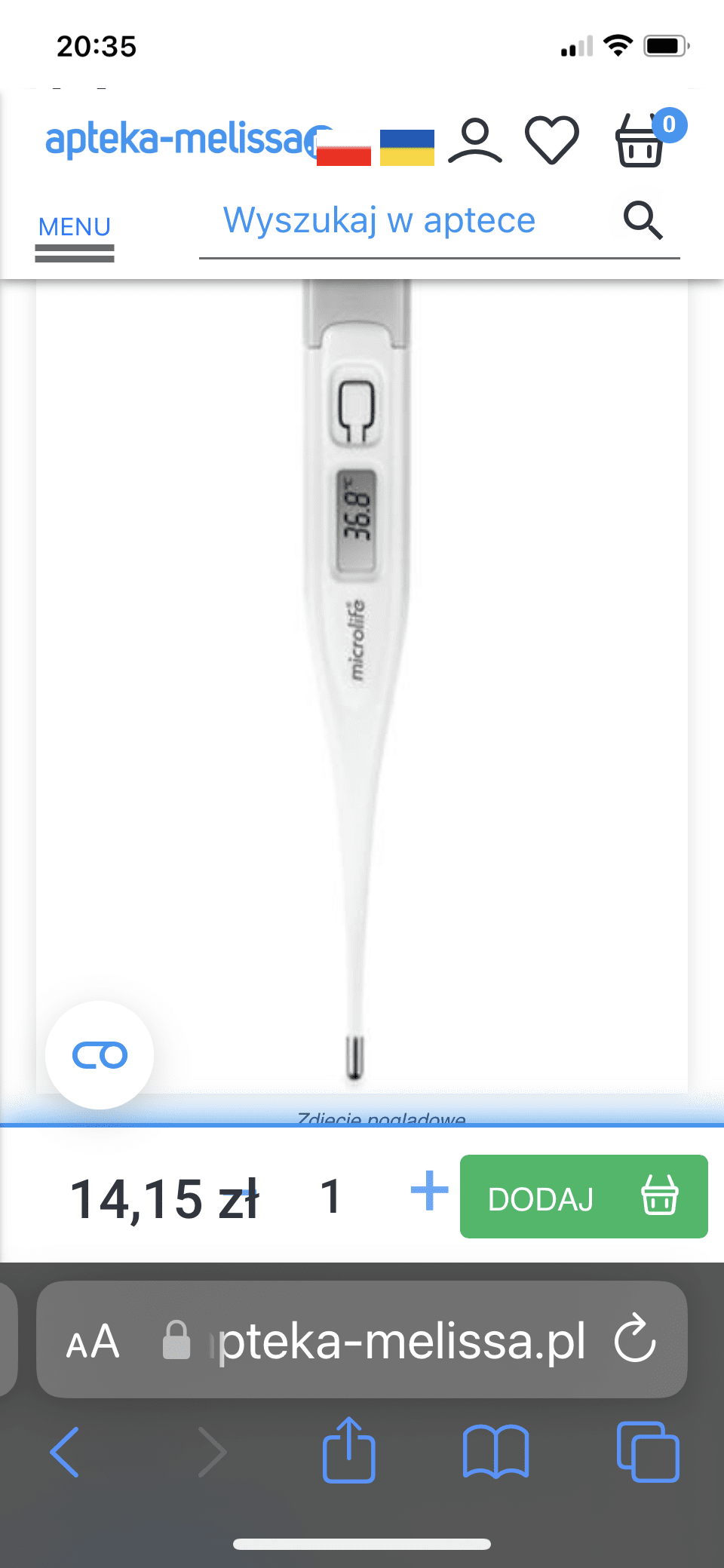Tap the magnifying glass search icon
Image resolution: width=724 pixels, height=1568 pixels.
coord(643,221)
